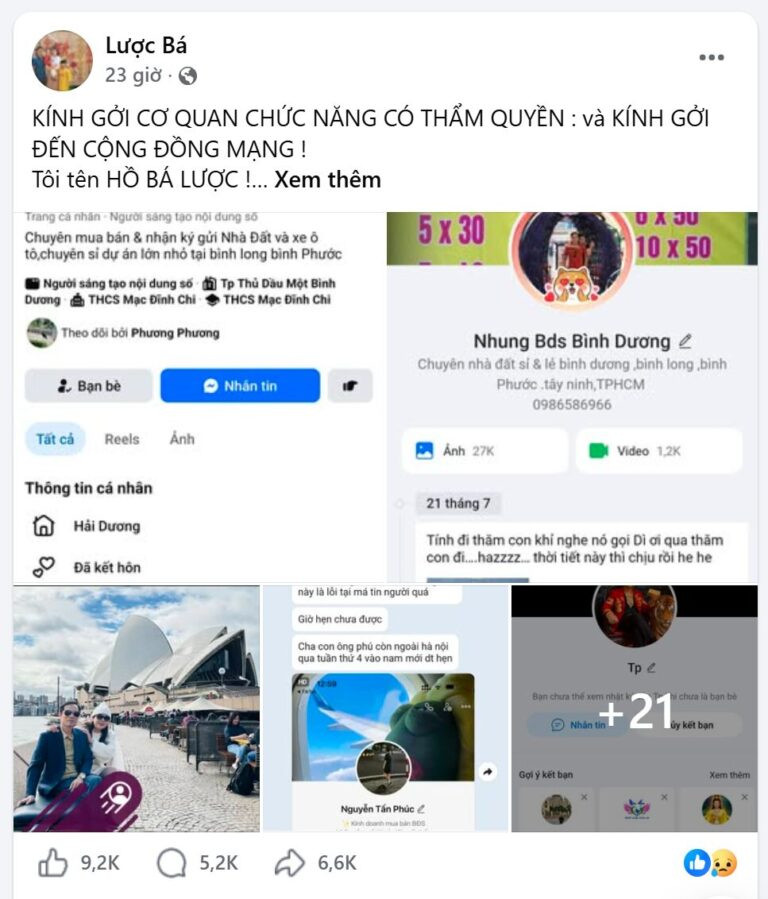Expand the post with Xem thêm
This screenshot has width=768, height=899.
pyautogui.click(x=327, y=179)
